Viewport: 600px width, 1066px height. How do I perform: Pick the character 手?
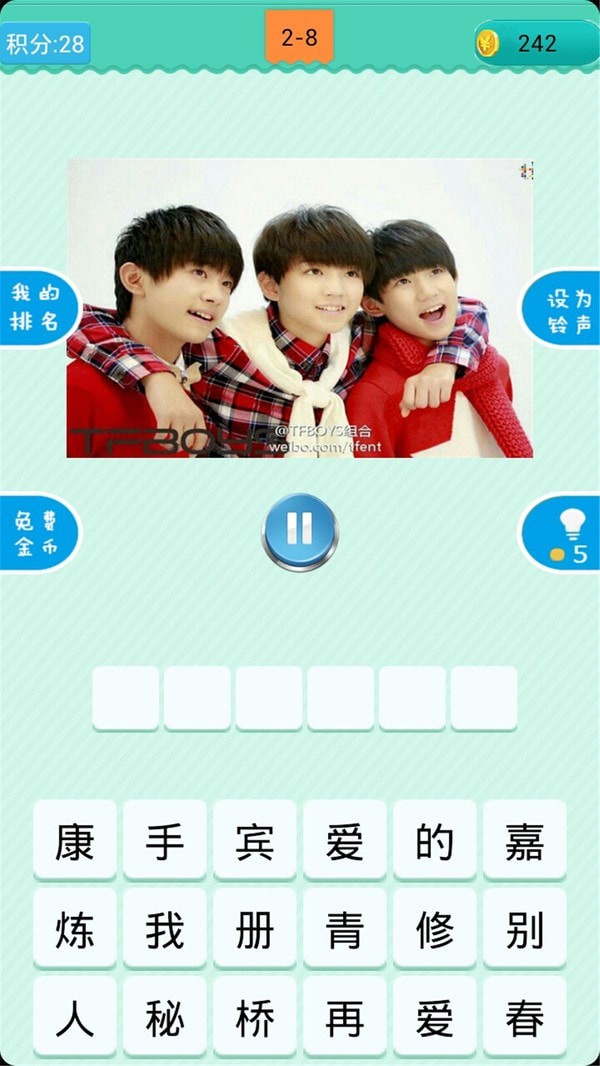[165, 841]
